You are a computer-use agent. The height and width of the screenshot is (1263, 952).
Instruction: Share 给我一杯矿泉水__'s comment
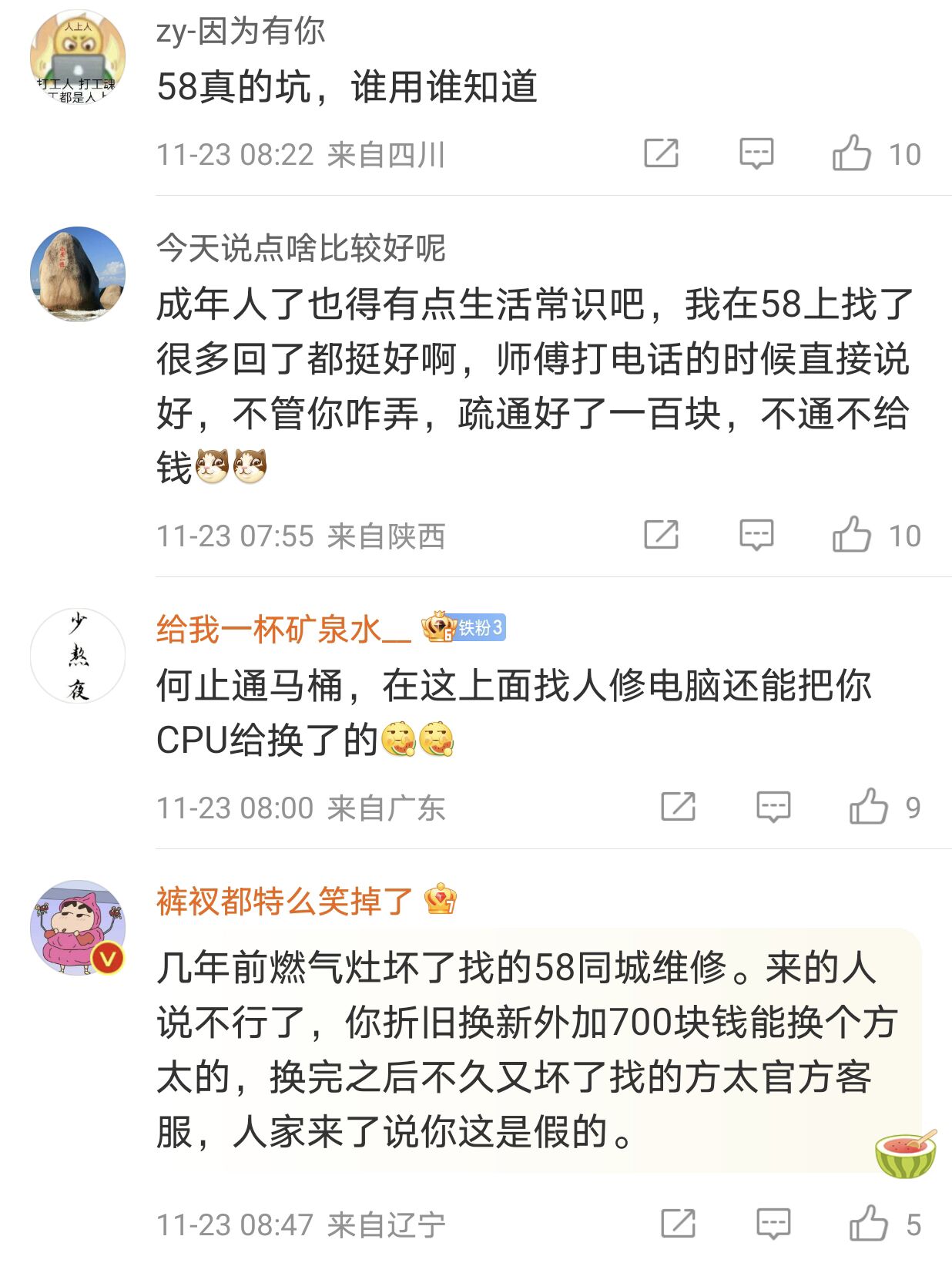[x=678, y=807]
